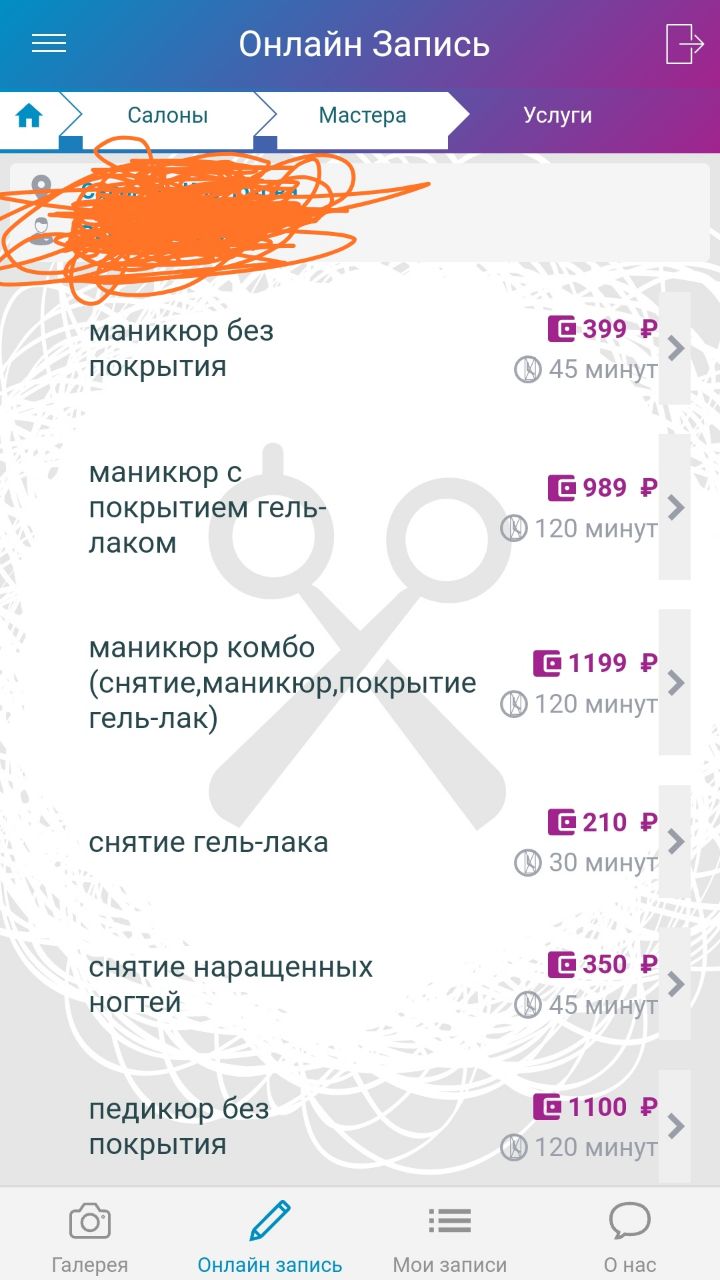Viewport: 720px width, 1280px height.
Task: Open the hamburger menu
Action: 49,44
